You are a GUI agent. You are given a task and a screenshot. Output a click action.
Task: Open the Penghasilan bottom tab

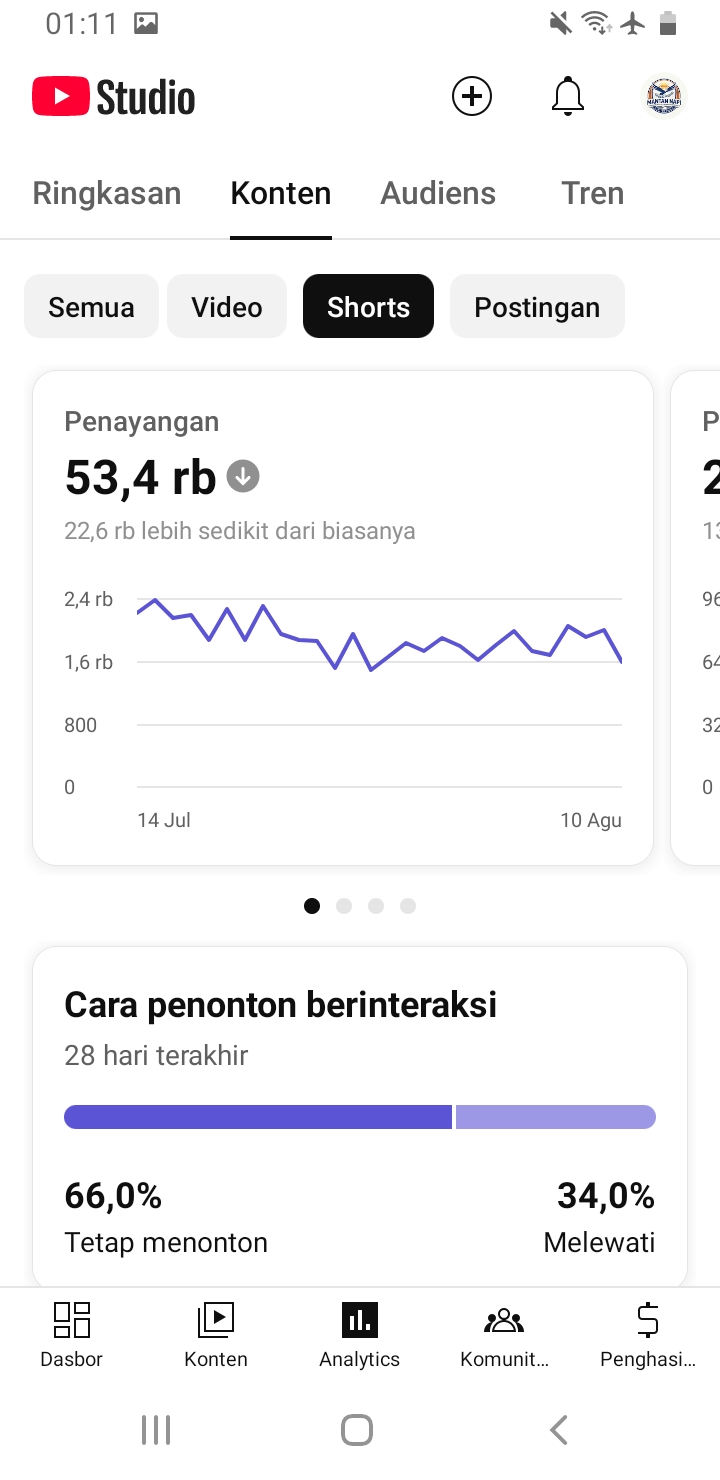click(648, 1335)
